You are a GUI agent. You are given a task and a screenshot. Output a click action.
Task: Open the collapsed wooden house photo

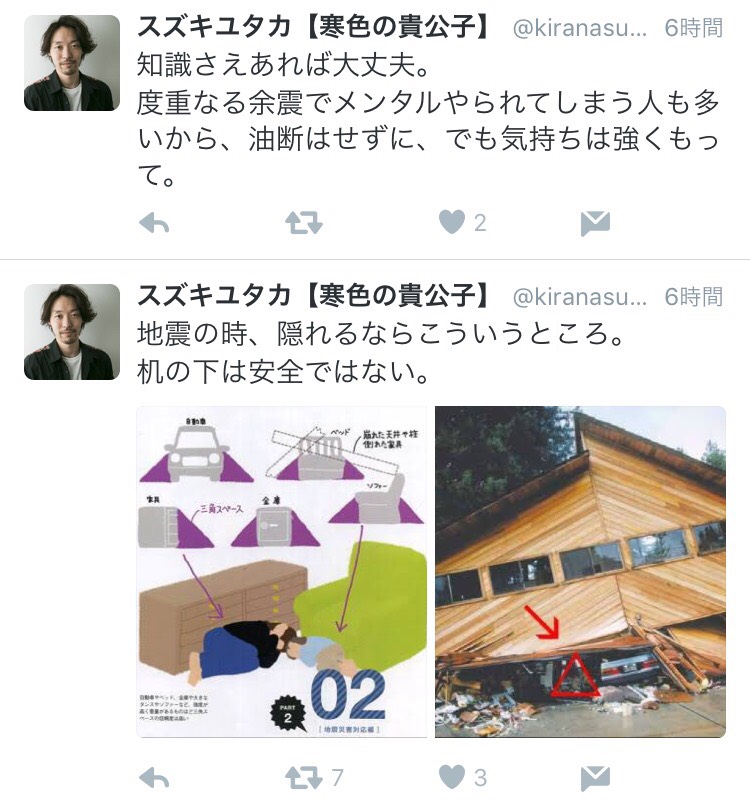tap(580, 571)
